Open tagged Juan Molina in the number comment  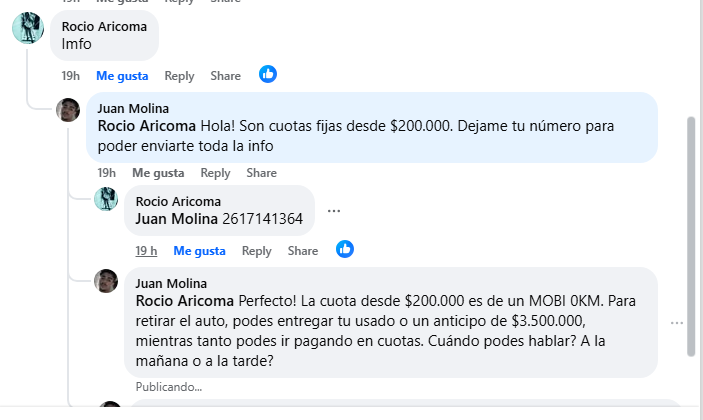pyautogui.click(x=176, y=218)
